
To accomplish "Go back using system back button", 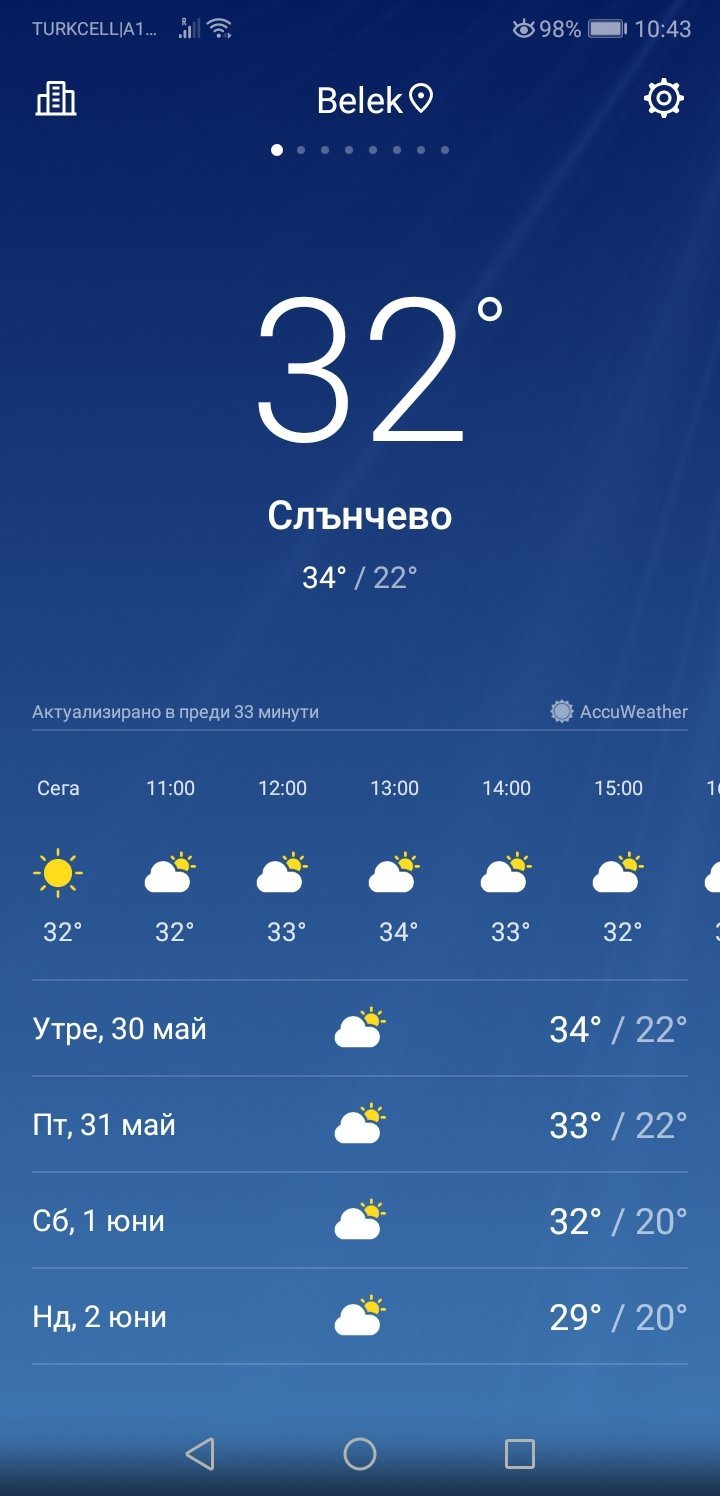I will (200, 1454).
